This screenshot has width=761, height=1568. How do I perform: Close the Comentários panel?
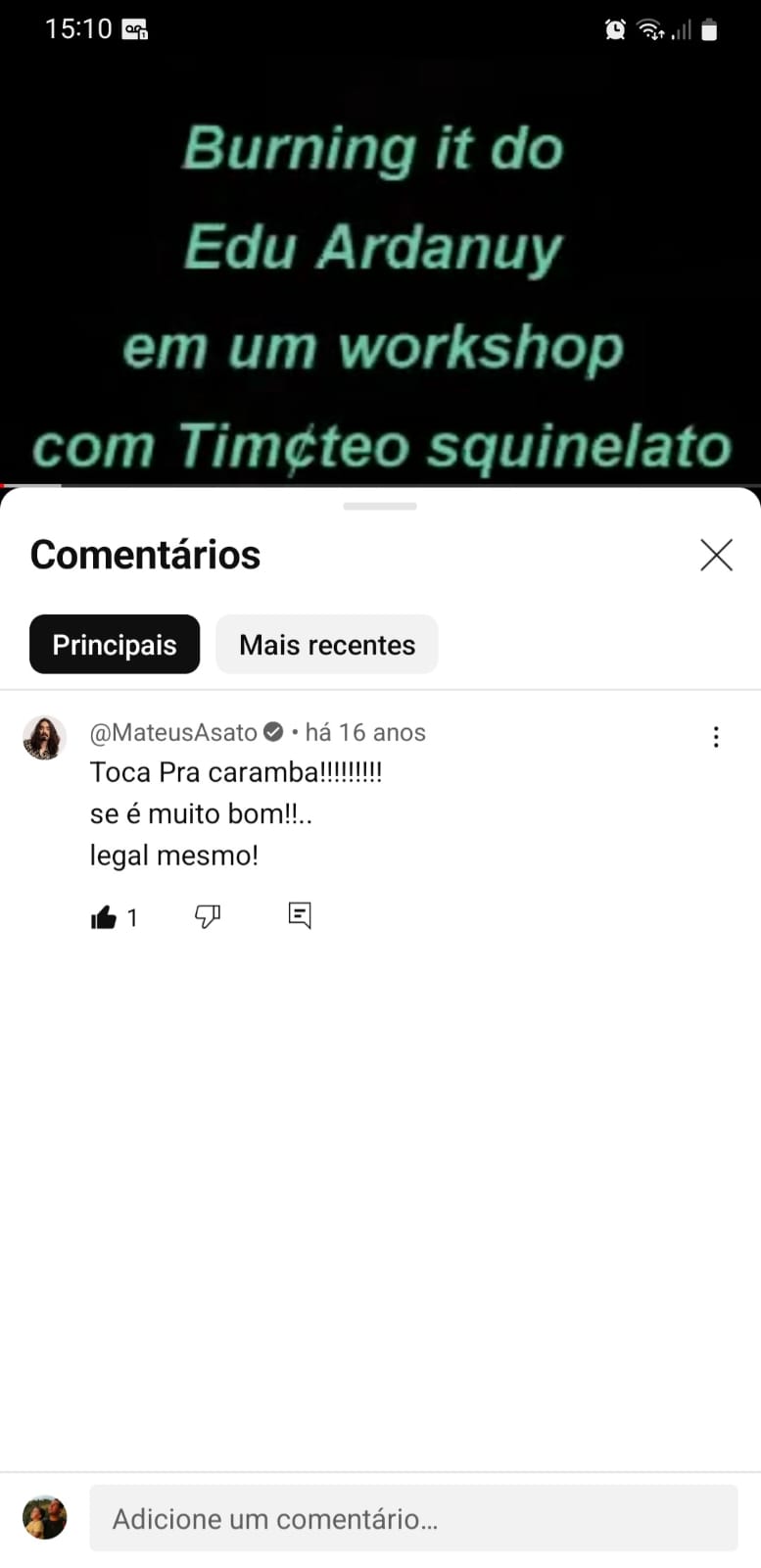716,555
